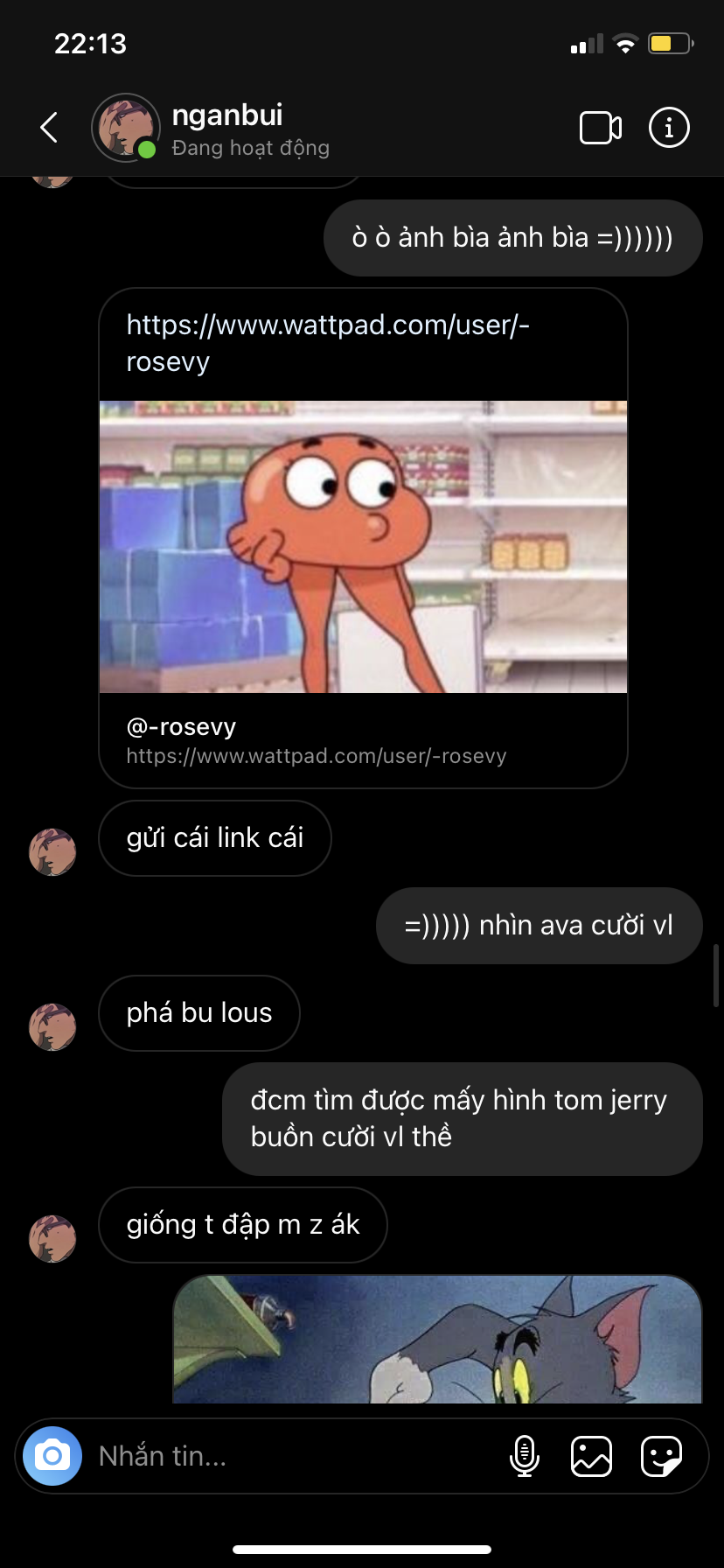The width and height of the screenshot is (724, 1568).
Task: Open the camera to send a photo
Action: (52, 1456)
